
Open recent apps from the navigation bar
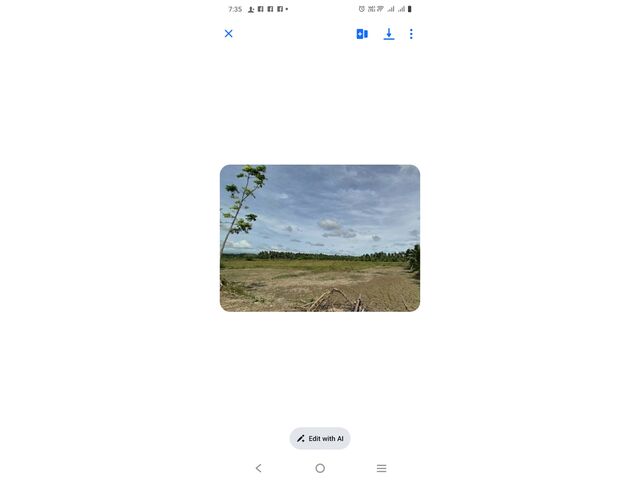point(382,468)
